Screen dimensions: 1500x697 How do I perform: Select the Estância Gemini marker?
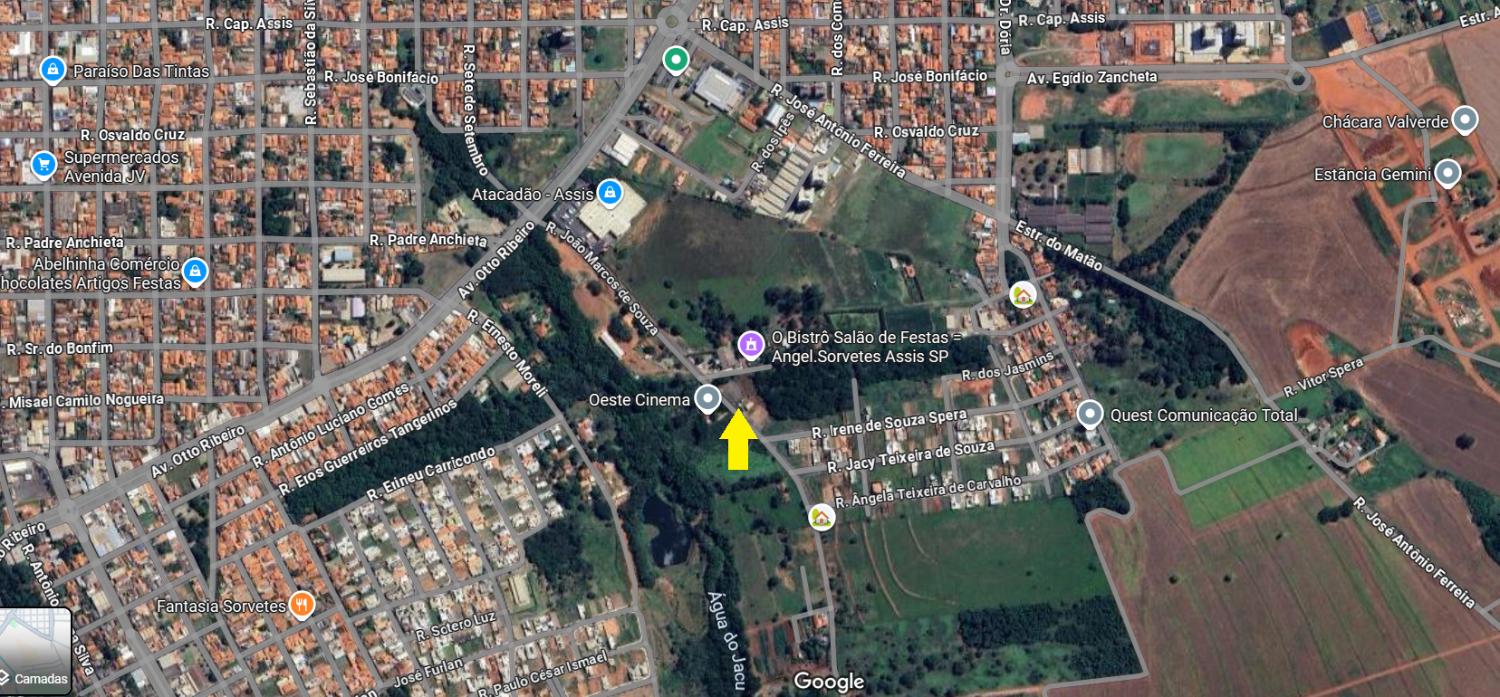click(1447, 173)
